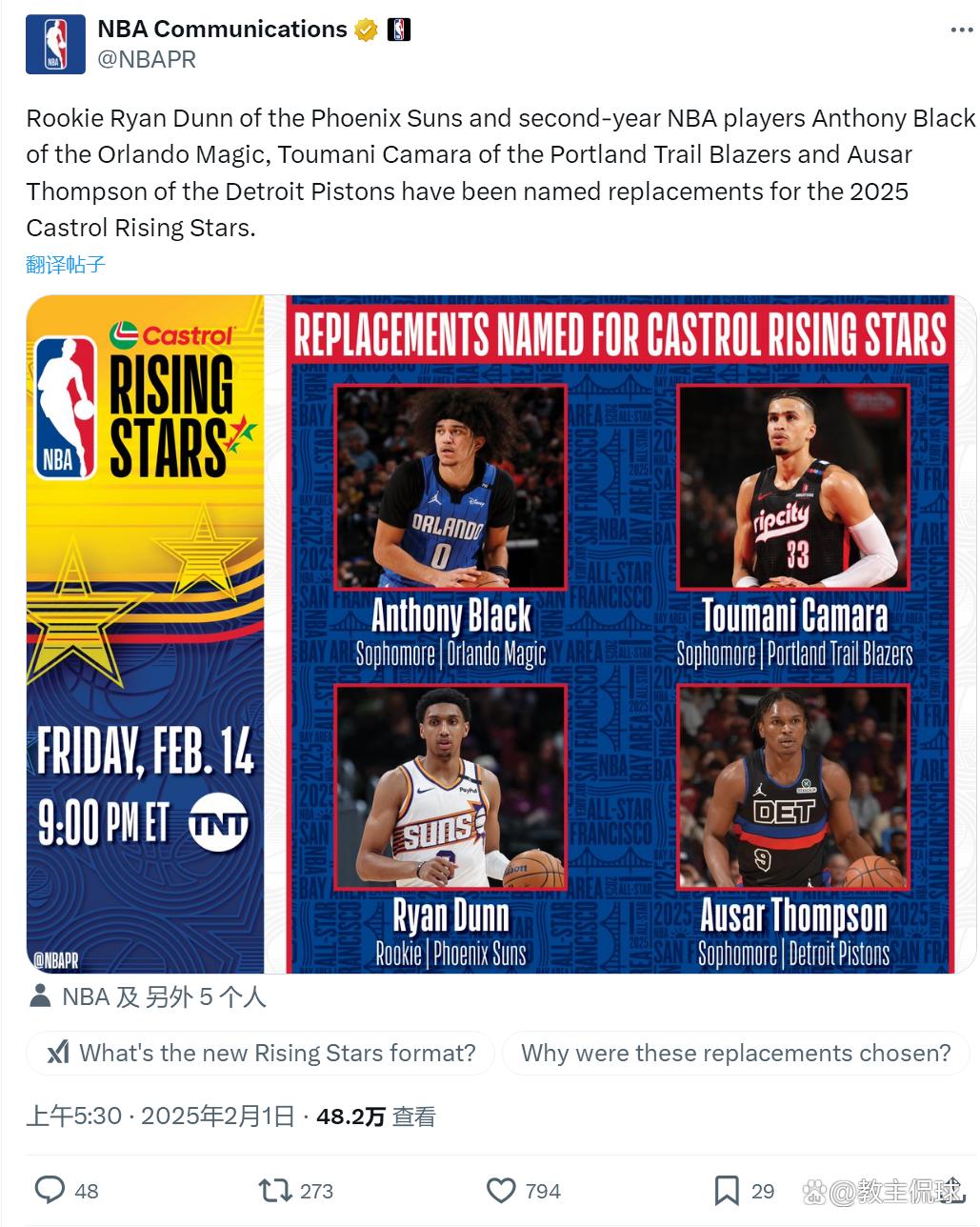Open the @NBAPR handle

147,59
